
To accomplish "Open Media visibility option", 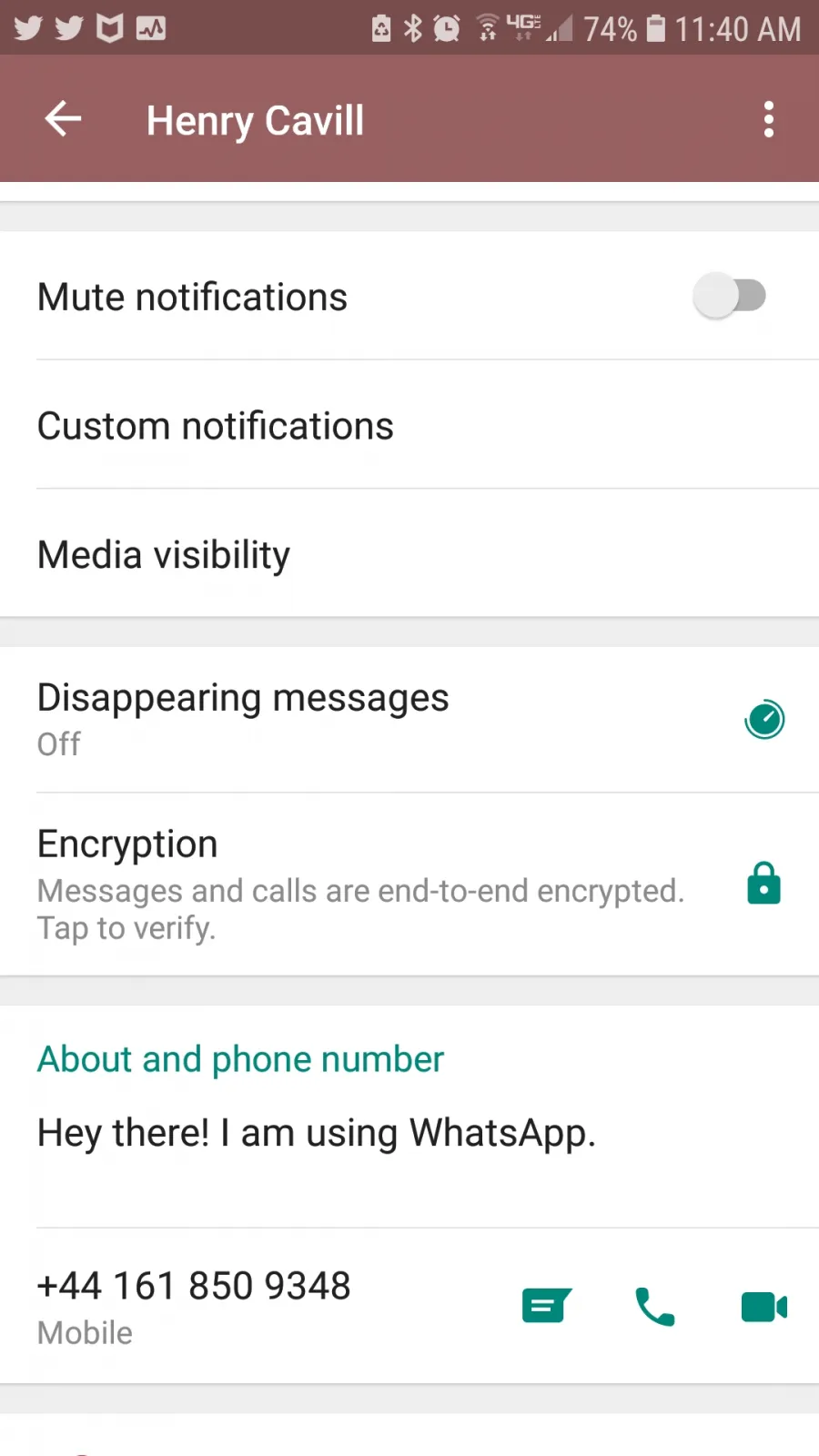I will (409, 554).
